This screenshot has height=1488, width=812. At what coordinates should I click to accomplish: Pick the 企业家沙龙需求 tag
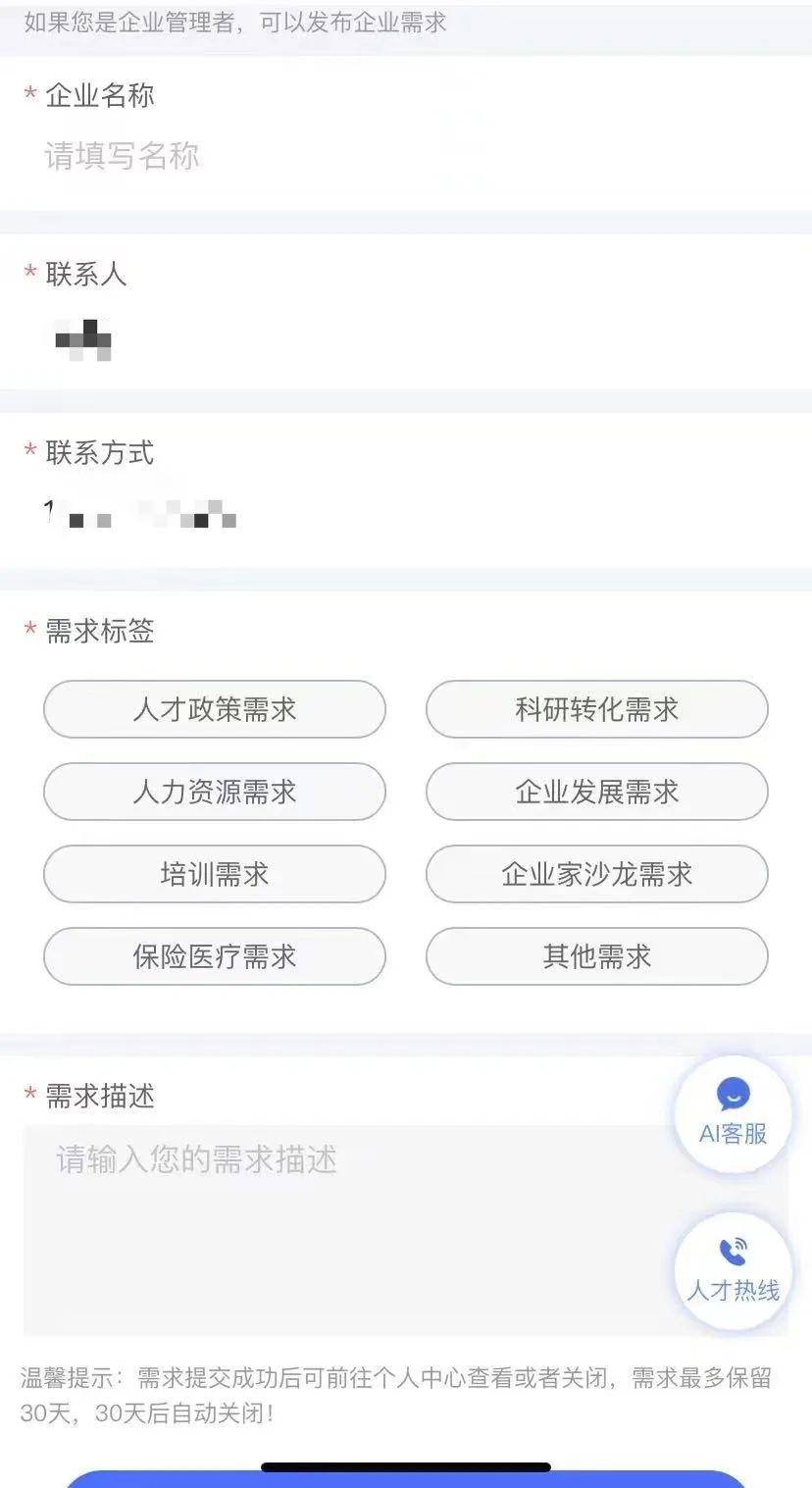pyautogui.click(x=596, y=874)
